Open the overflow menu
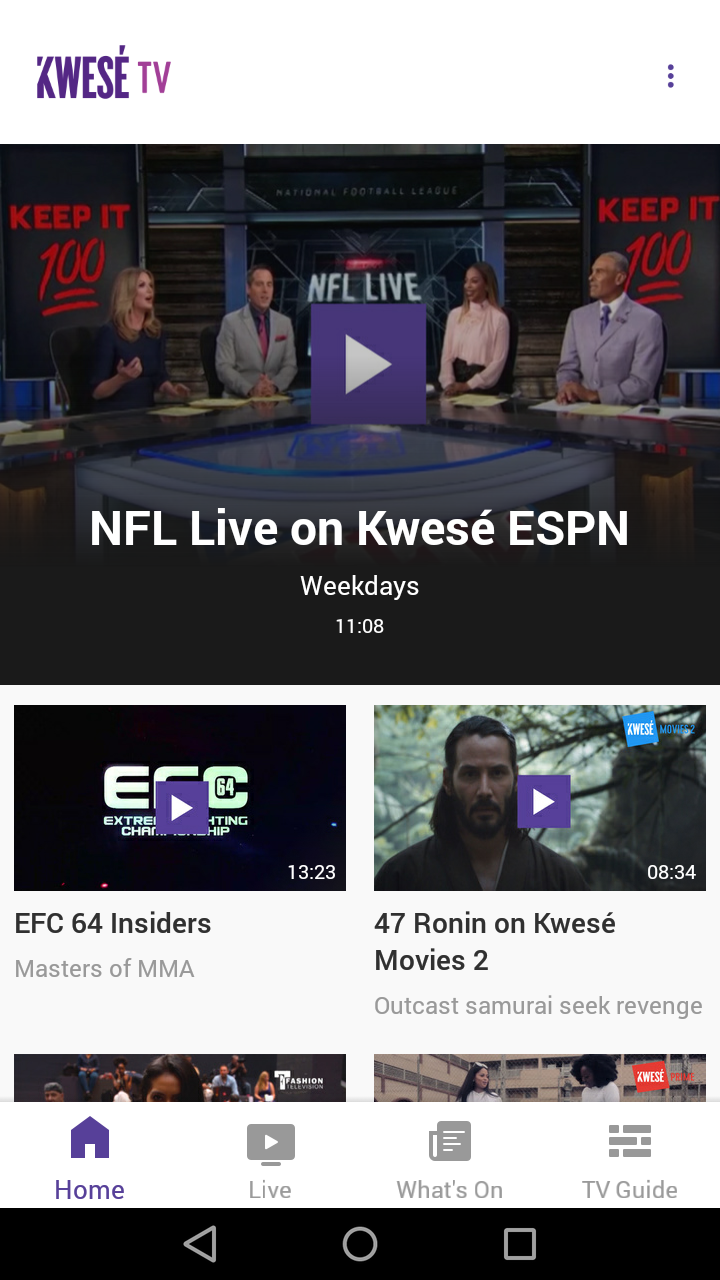Viewport: 720px width, 1280px height. click(x=670, y=76)
